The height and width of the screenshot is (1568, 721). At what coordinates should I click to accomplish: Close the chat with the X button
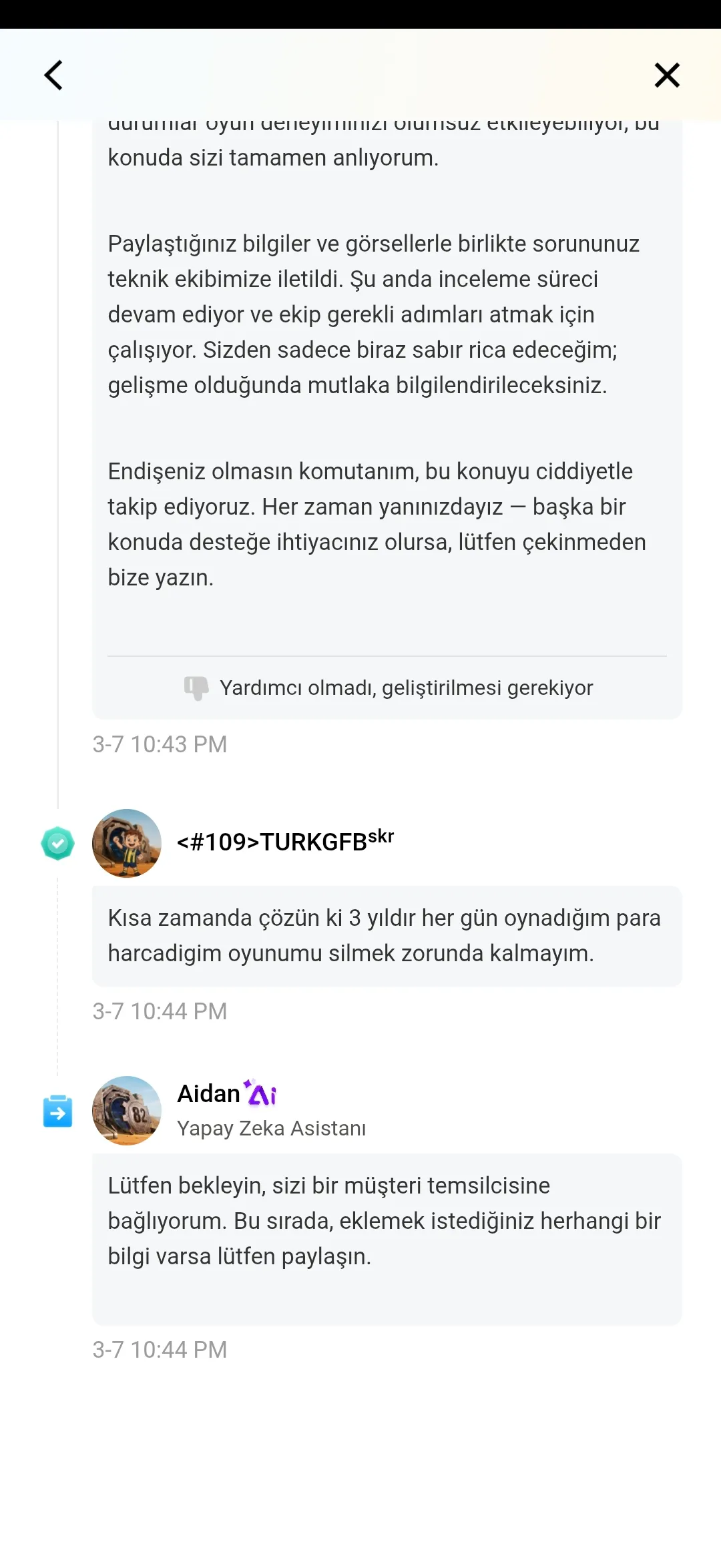click(667, 75)
